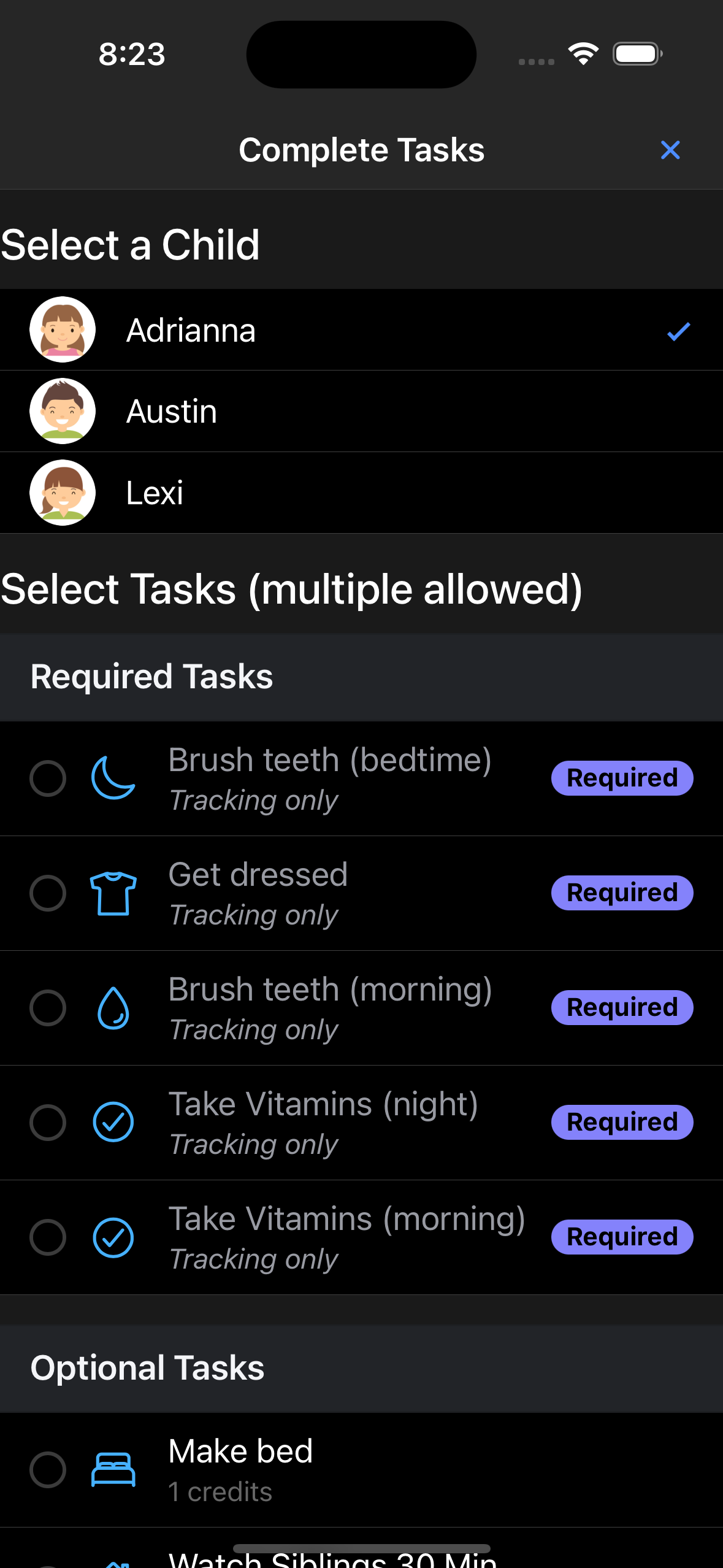Close the Complete Tasks screen
Screen dimensions: 723x1568
(670, 150)
